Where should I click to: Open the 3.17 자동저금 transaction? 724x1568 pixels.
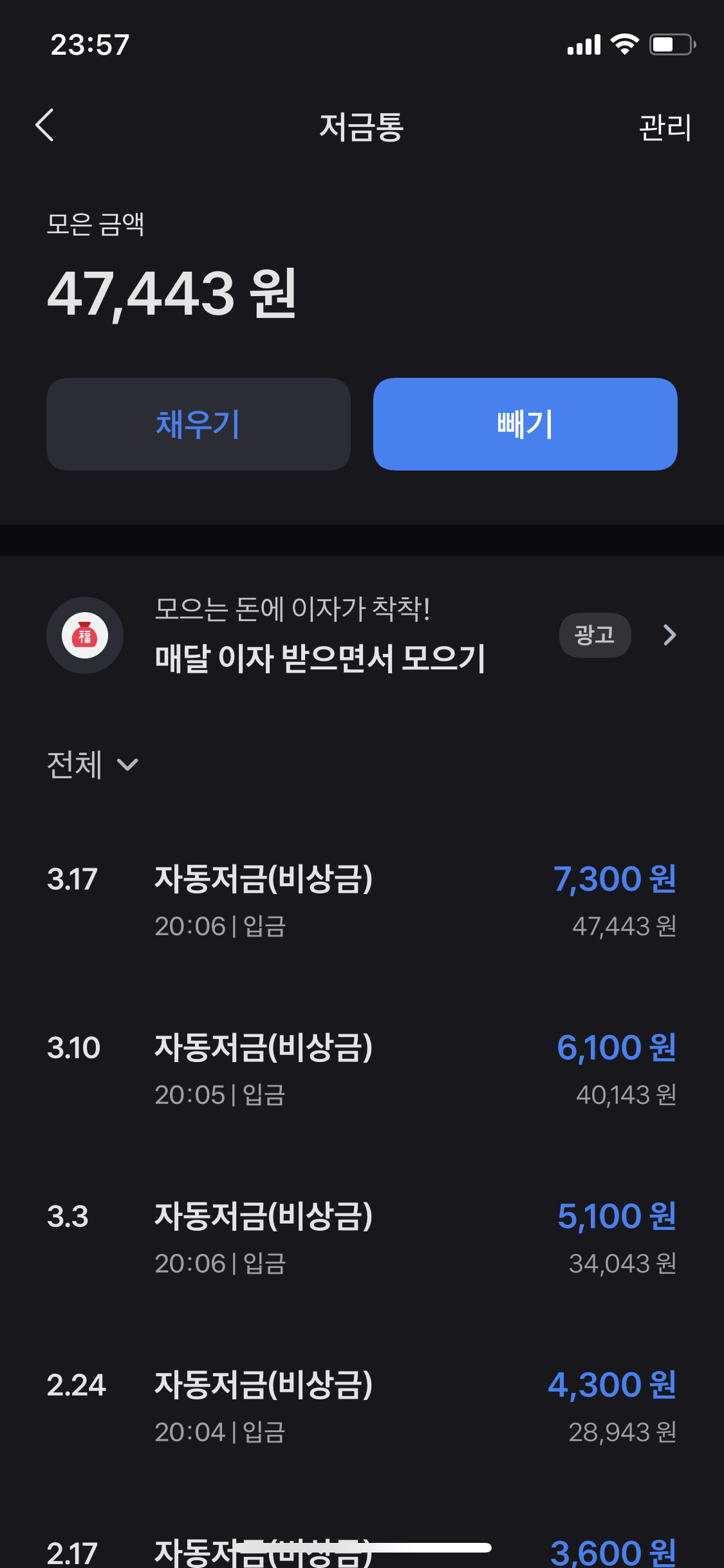[360, 900]
